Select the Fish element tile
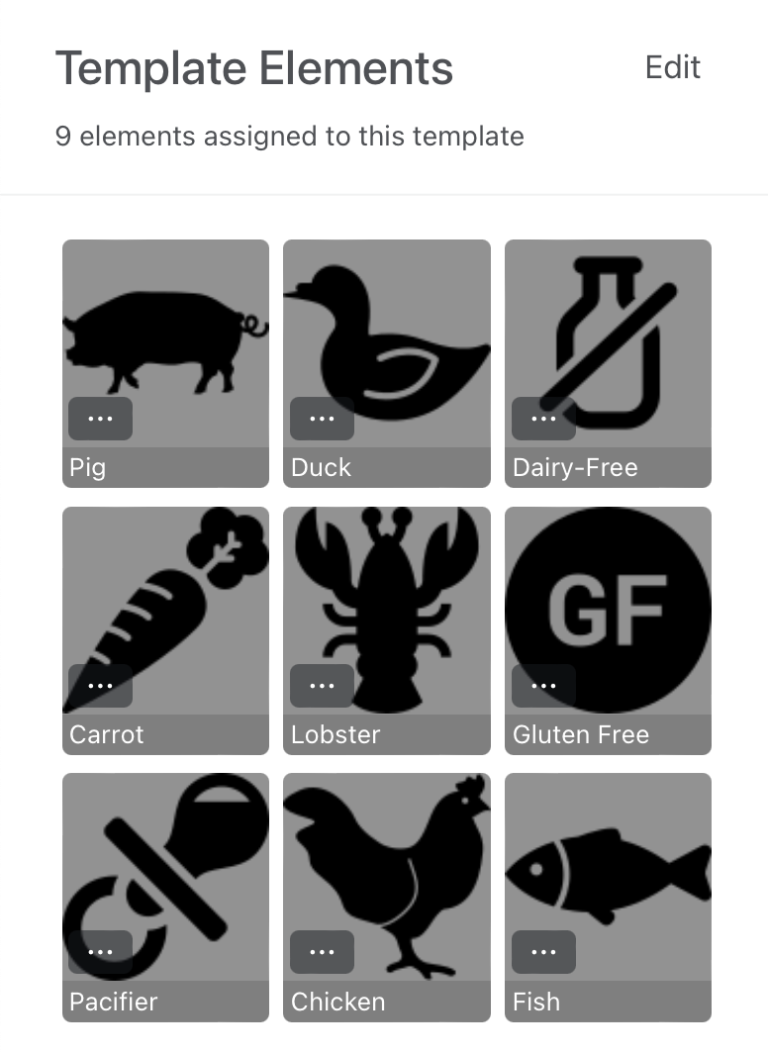 (x=608, y=870)
